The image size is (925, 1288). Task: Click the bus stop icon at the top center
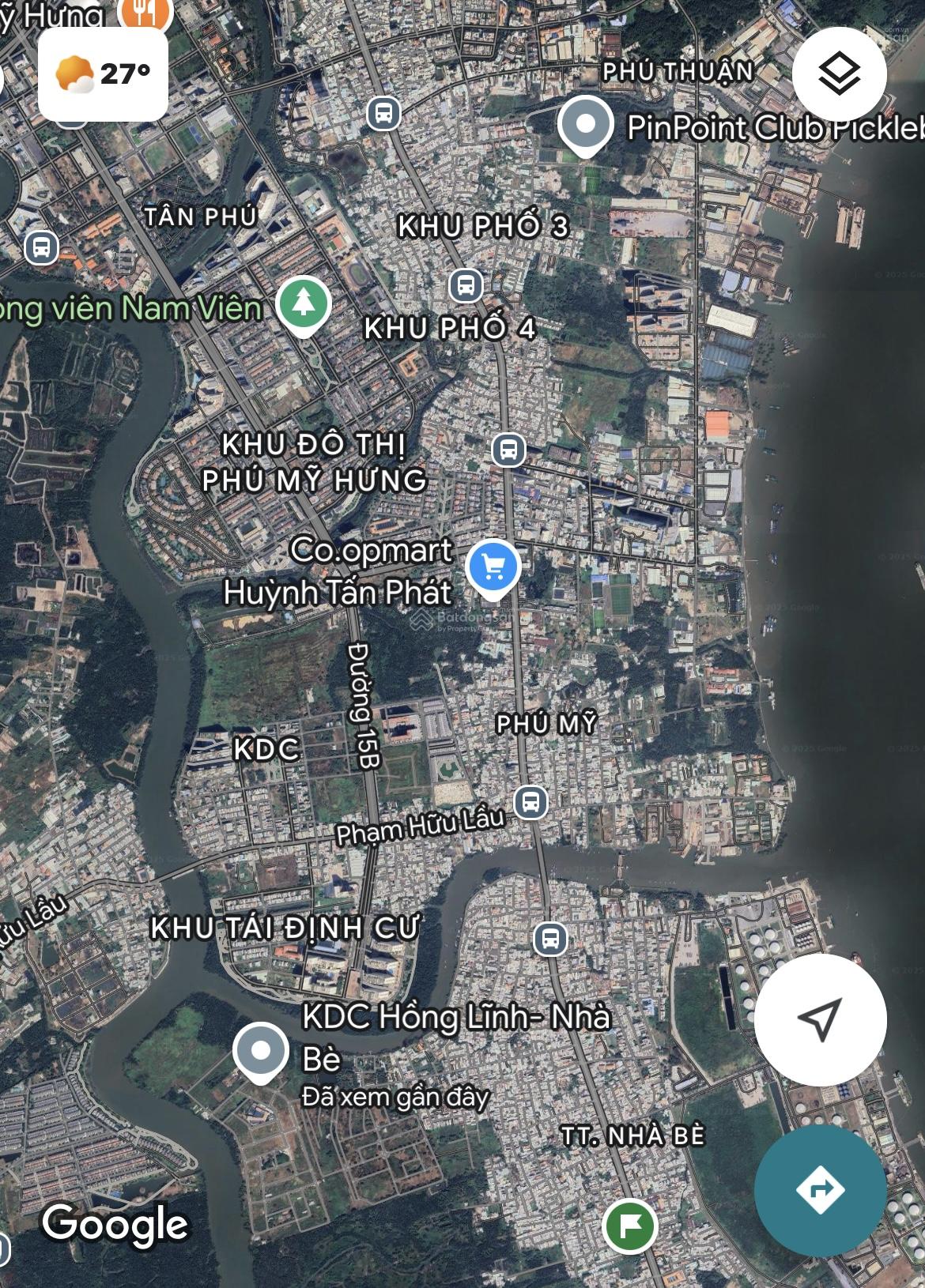(384, 113)
